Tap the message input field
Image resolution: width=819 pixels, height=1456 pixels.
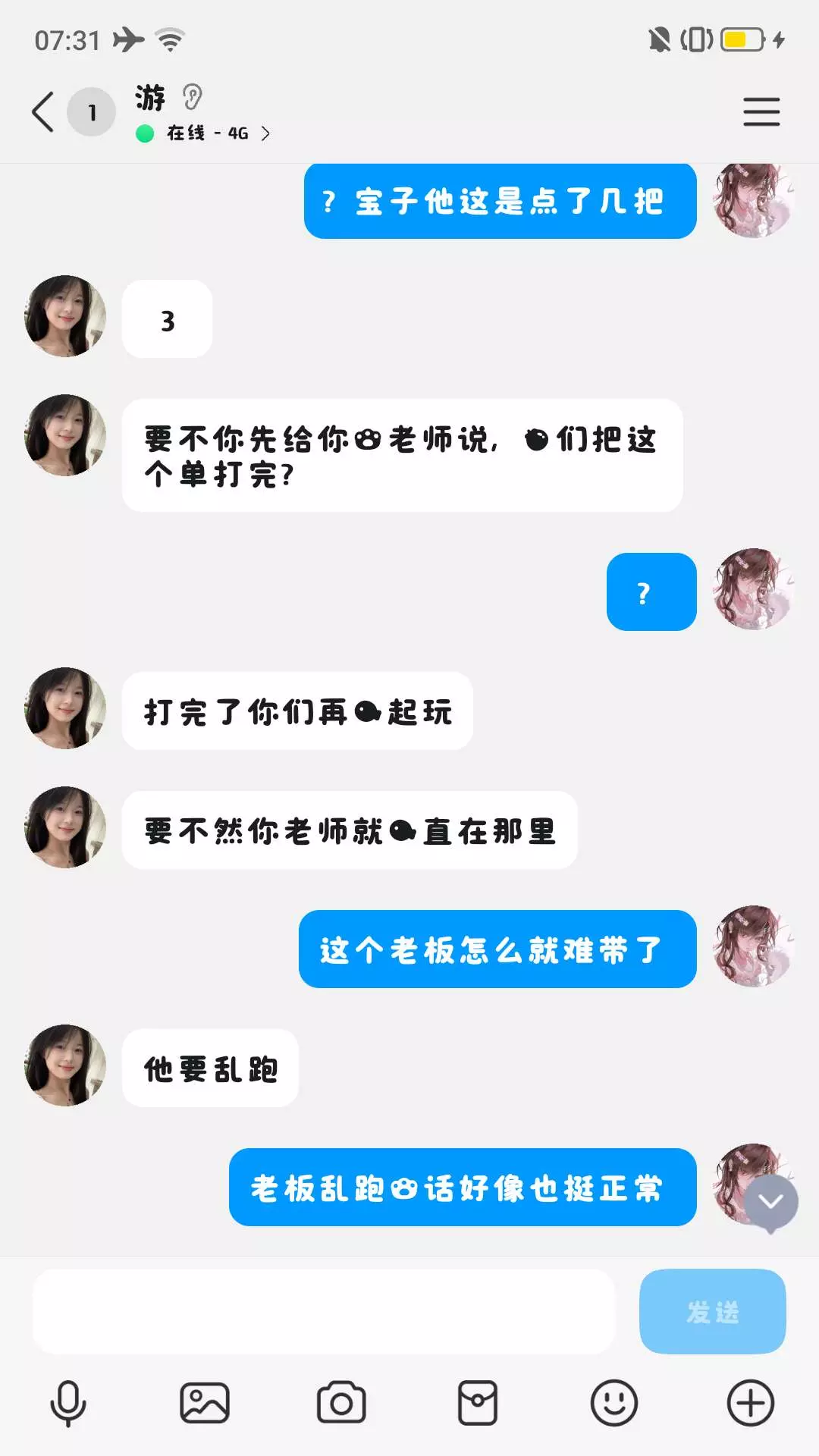coord(323,1311)
